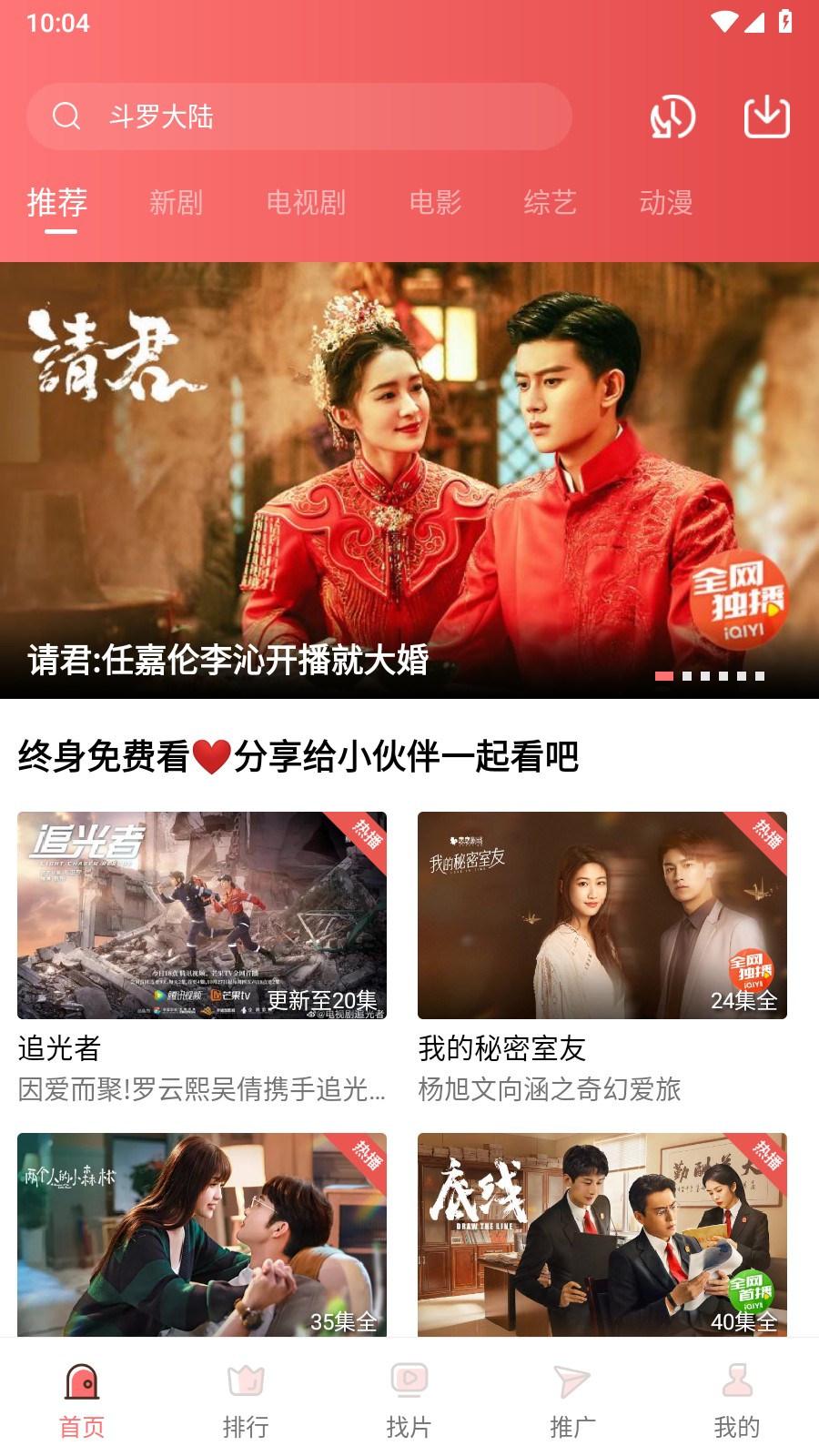Select the 综艺 tab
Image resolution: width=819 pixels, height=1456 pixels.
pos(550,202)
